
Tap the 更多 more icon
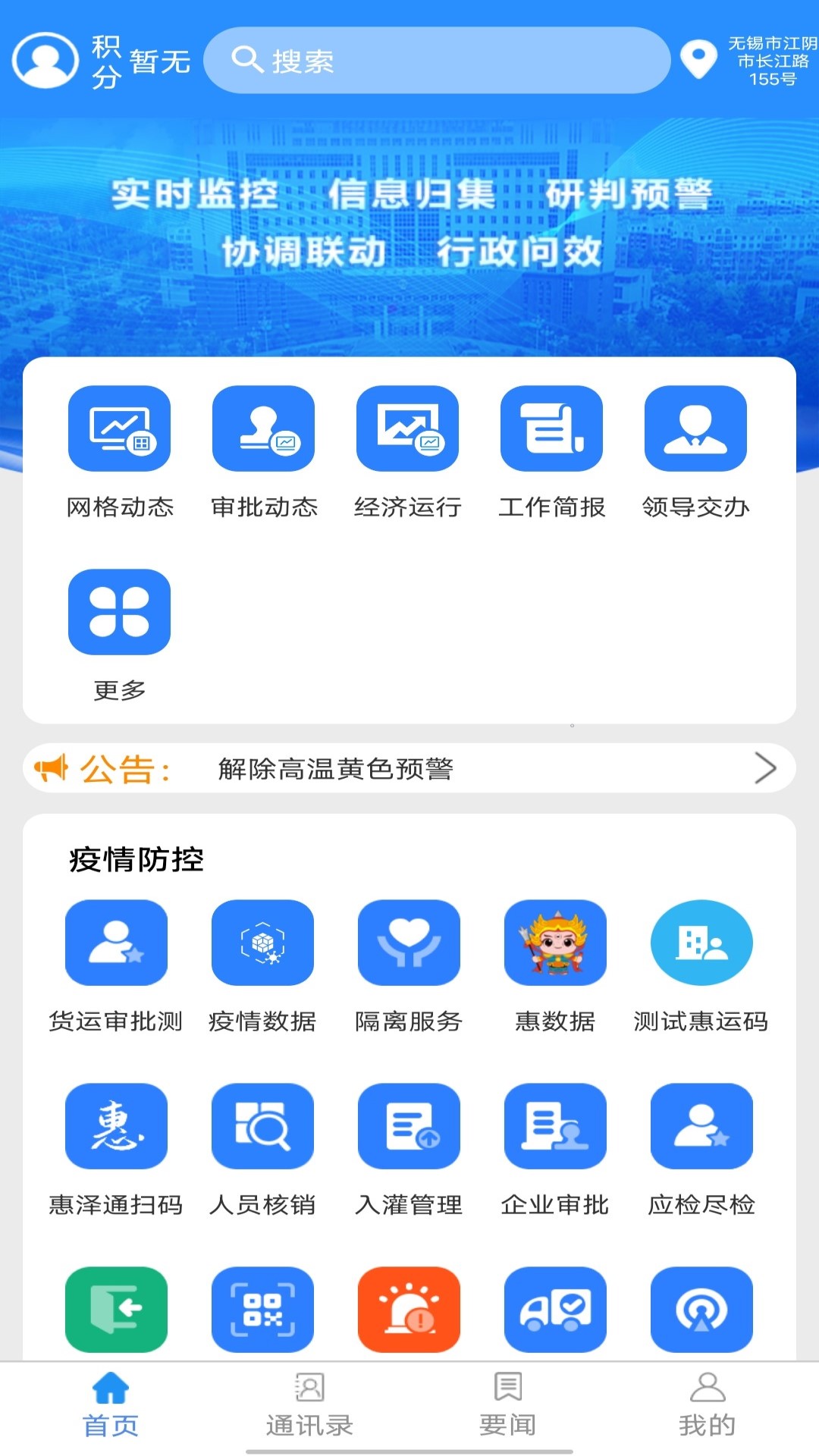tap(119, 613)
